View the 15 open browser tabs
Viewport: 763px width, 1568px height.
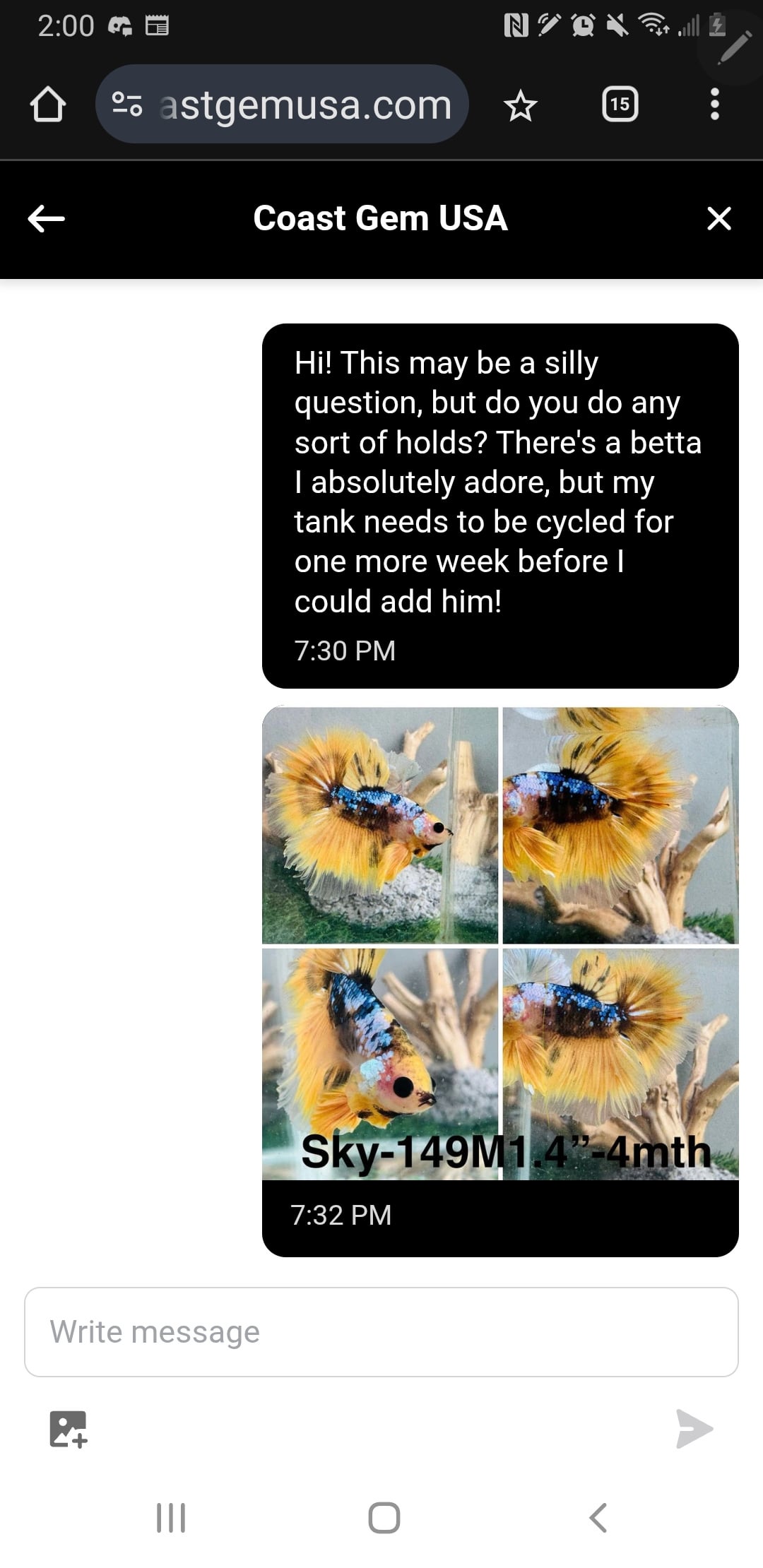click(x=620, y=105)
